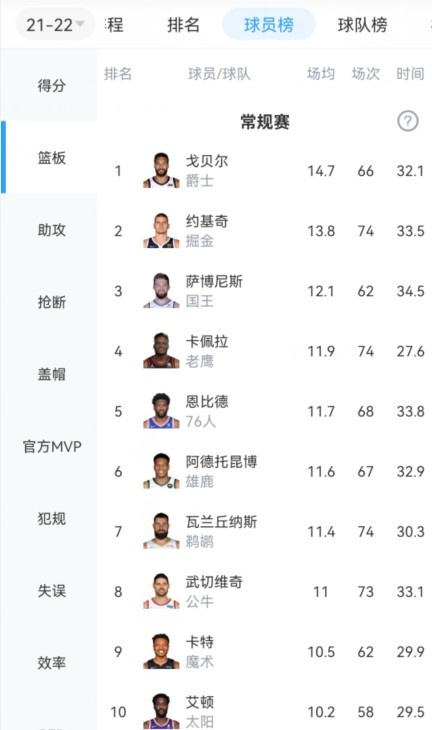Viewport: 432px width, 730px height.
Task: Select the 球员榜 tab
Action: point(269,24)
